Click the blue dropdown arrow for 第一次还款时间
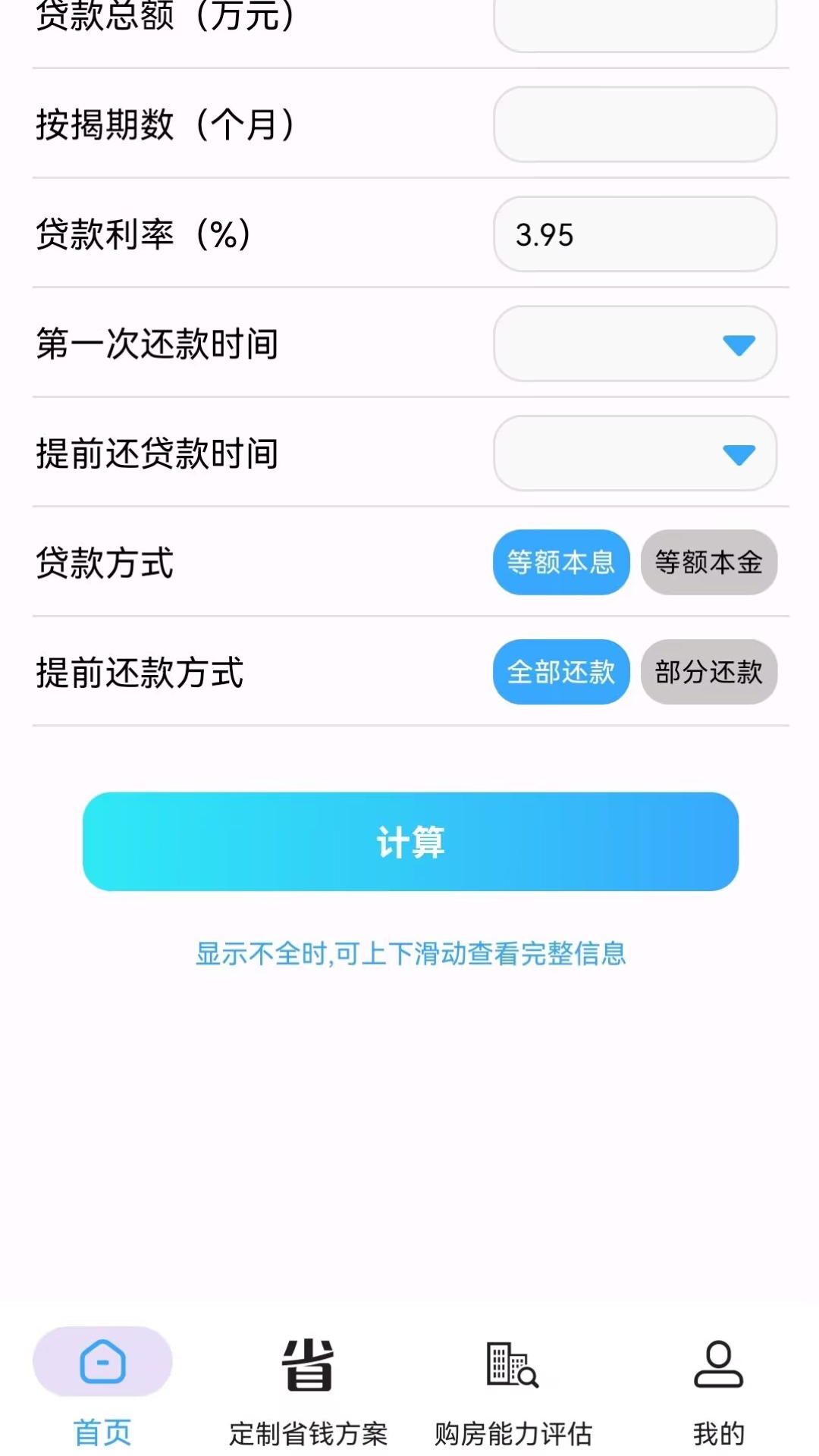 pos(737,344)
